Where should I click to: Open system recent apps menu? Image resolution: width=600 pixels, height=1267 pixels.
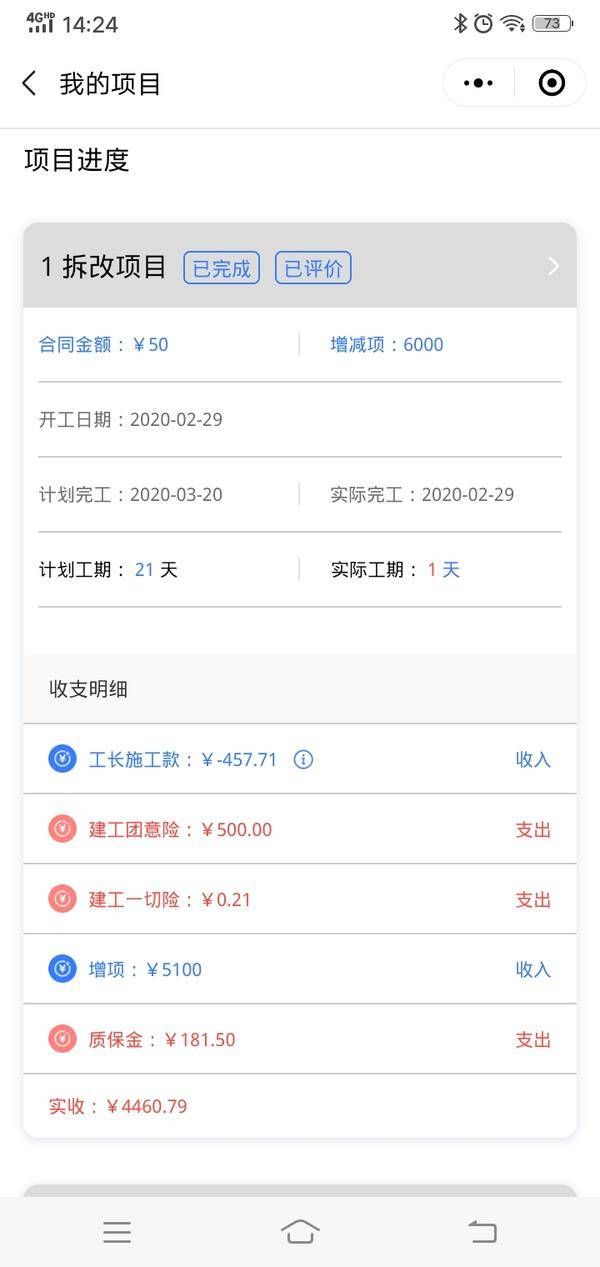click(117, 1232)
